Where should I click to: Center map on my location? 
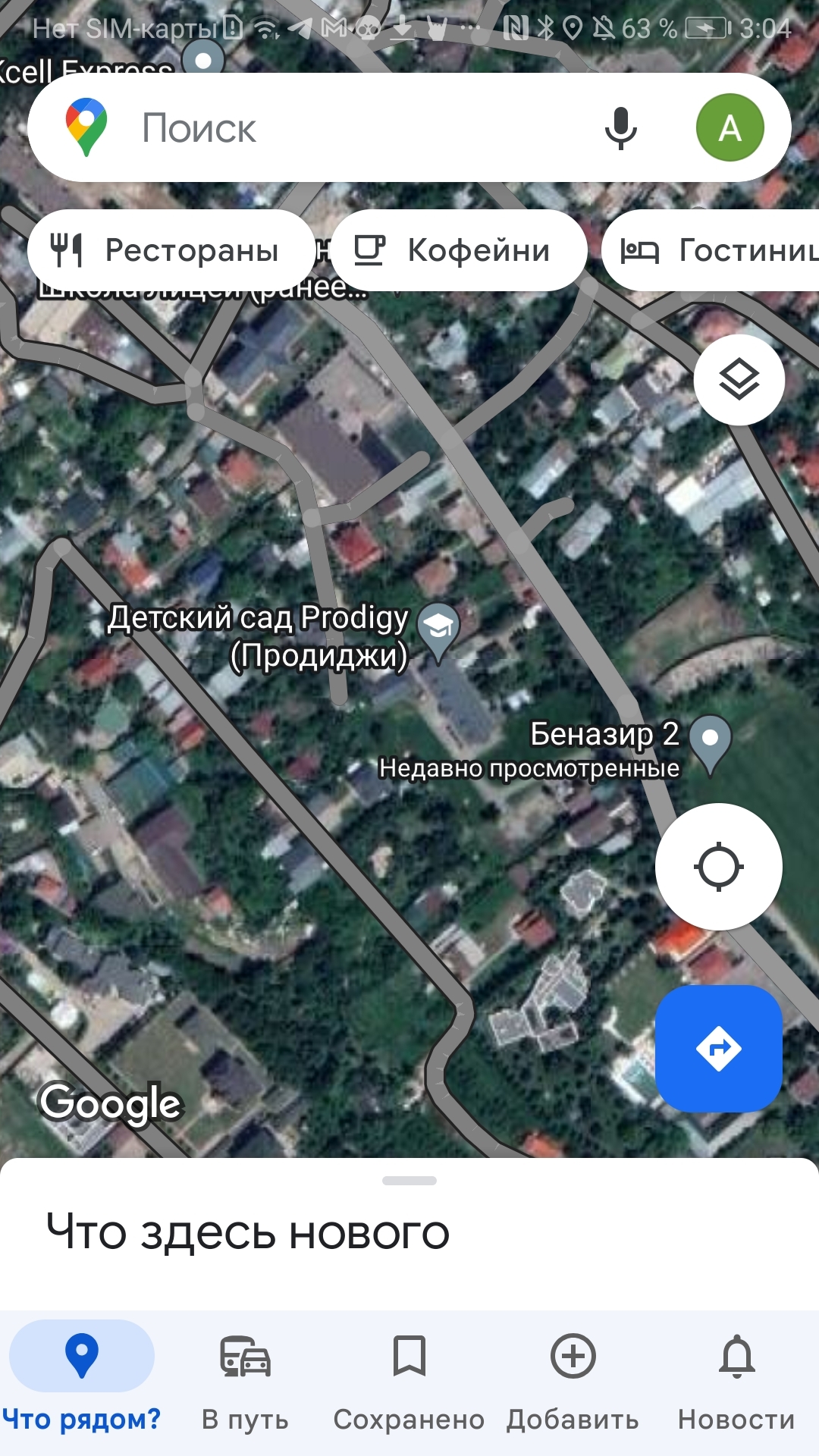(718, 866)
